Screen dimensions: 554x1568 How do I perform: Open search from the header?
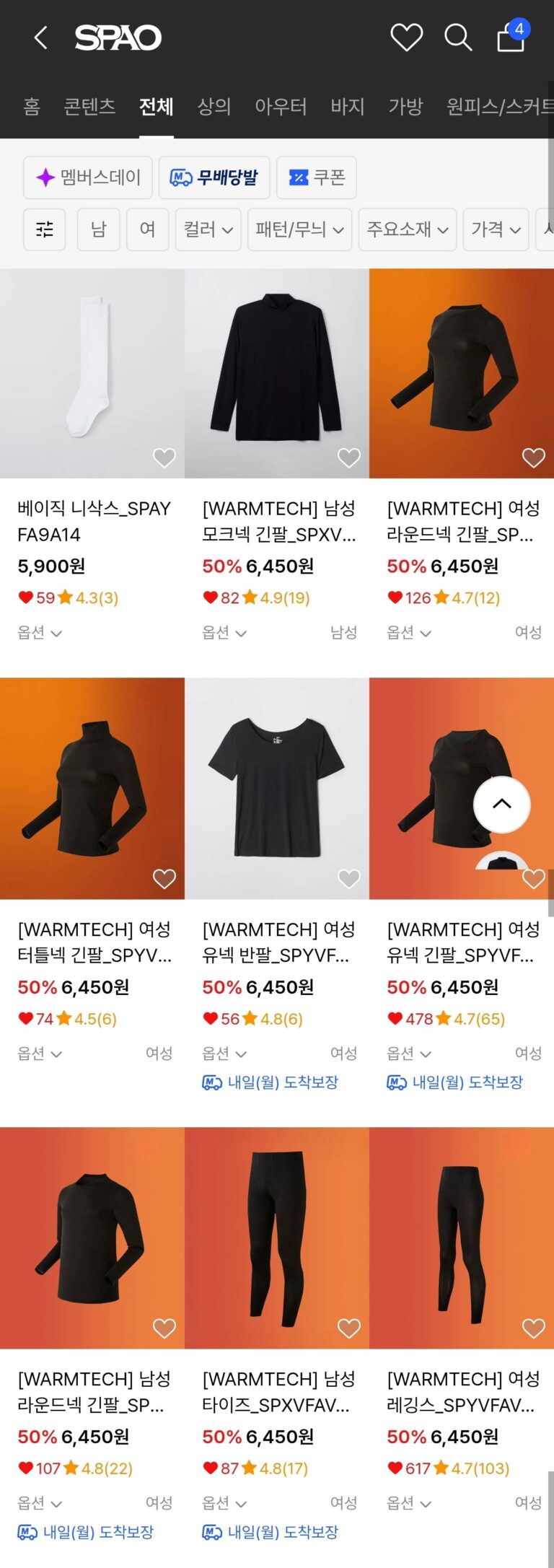(x=457, y=38)
